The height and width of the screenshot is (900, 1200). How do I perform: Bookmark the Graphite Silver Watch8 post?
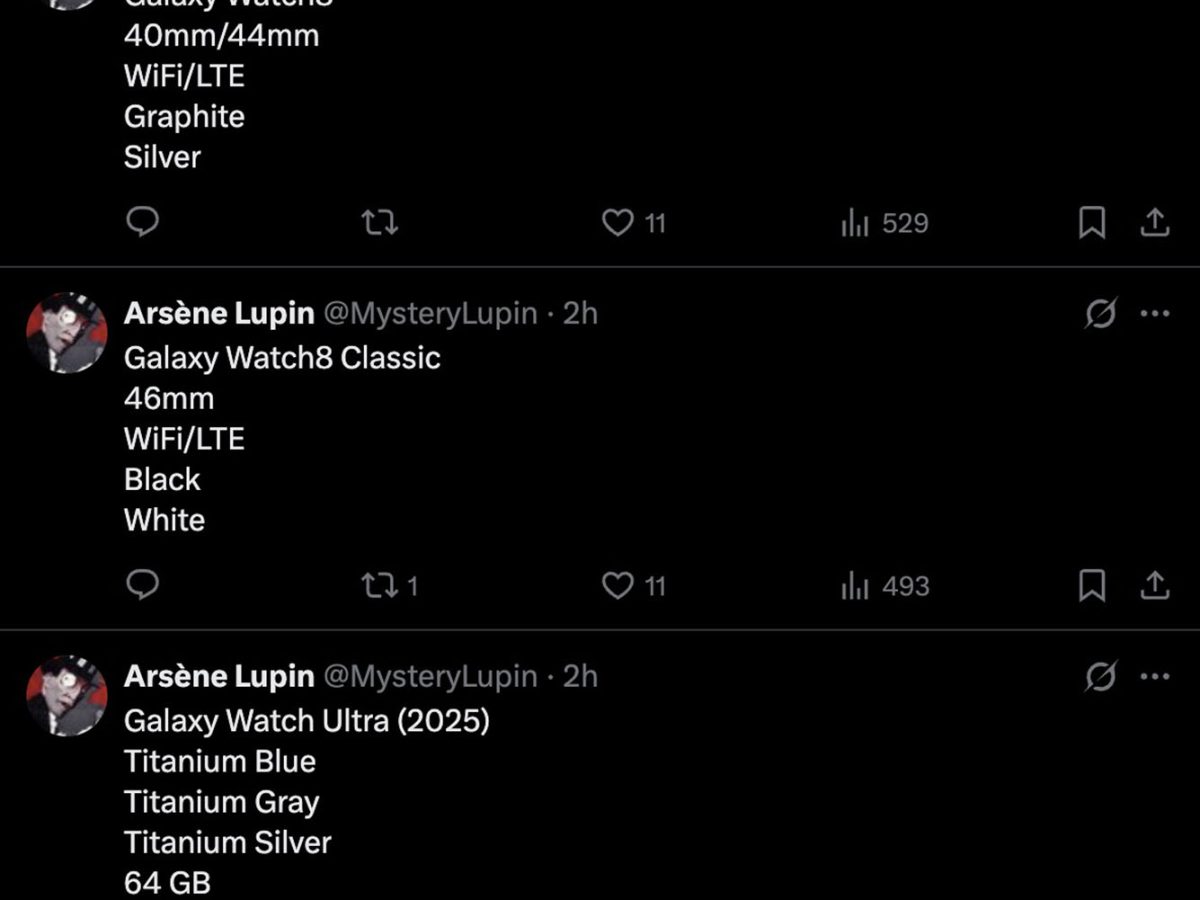tap(1092, 222)
